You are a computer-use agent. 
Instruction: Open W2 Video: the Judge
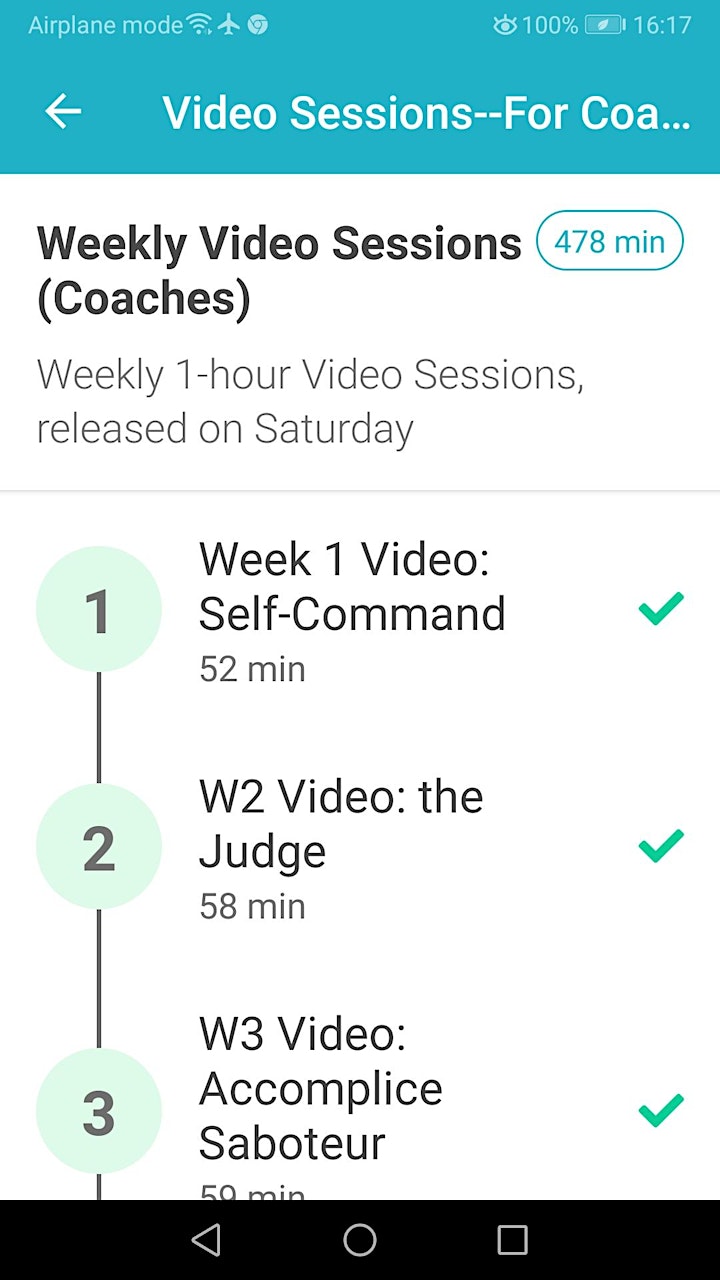[360, 849]
